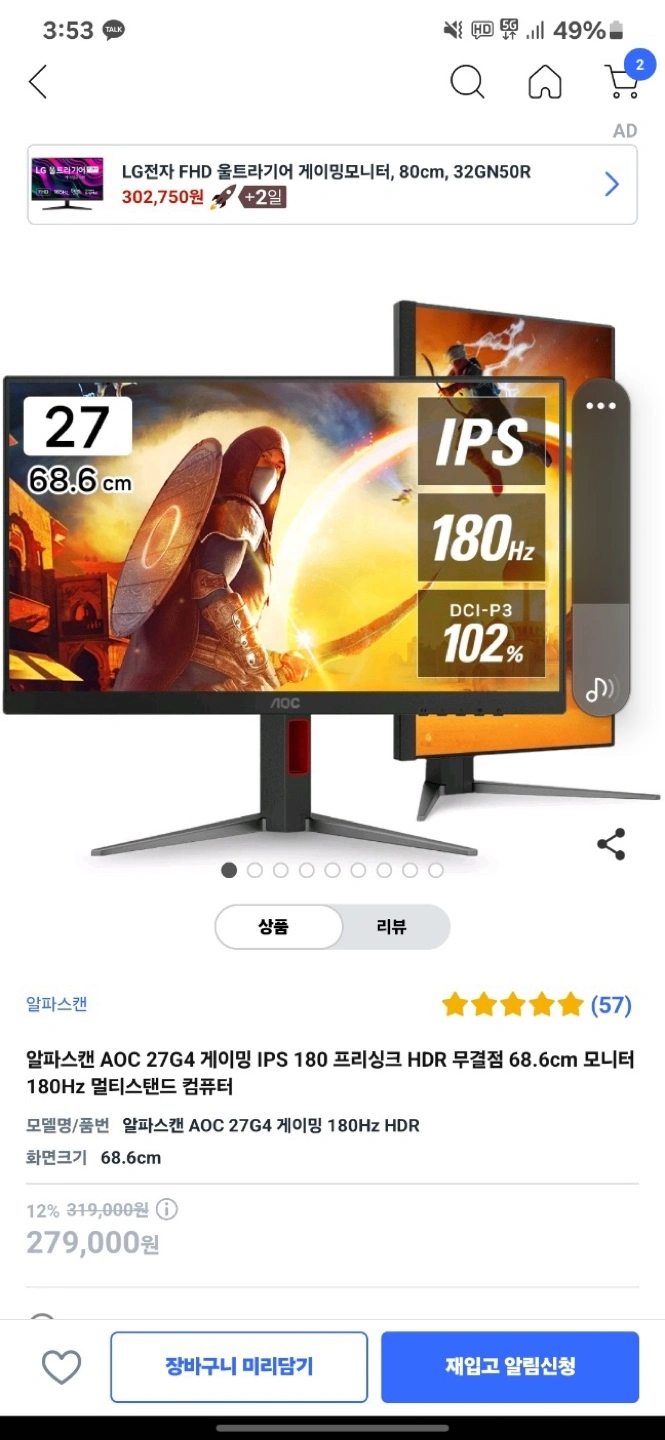
Task: Open the shopping cart
Action: click(x=622, y=82)
